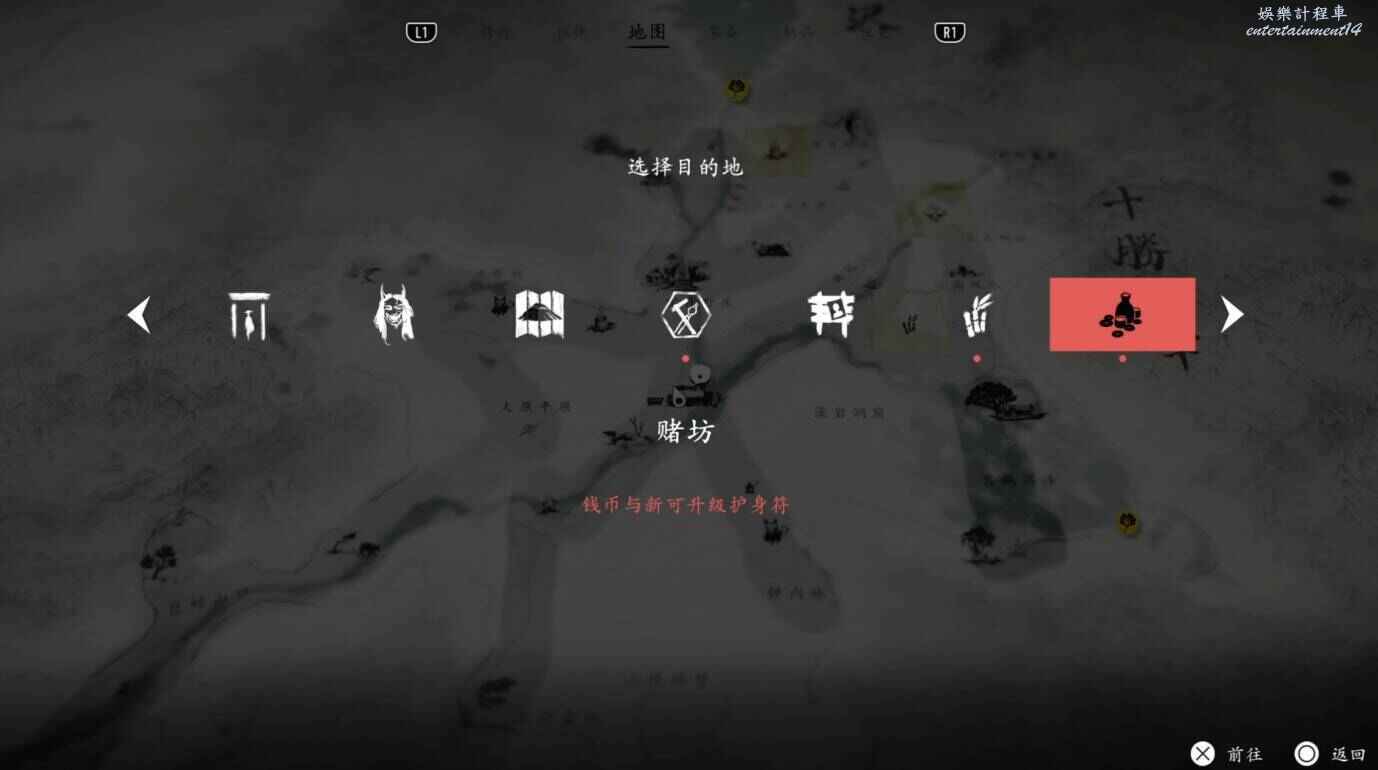
Task: Choose the folding screen mountain icon
Action: point(540,315)
